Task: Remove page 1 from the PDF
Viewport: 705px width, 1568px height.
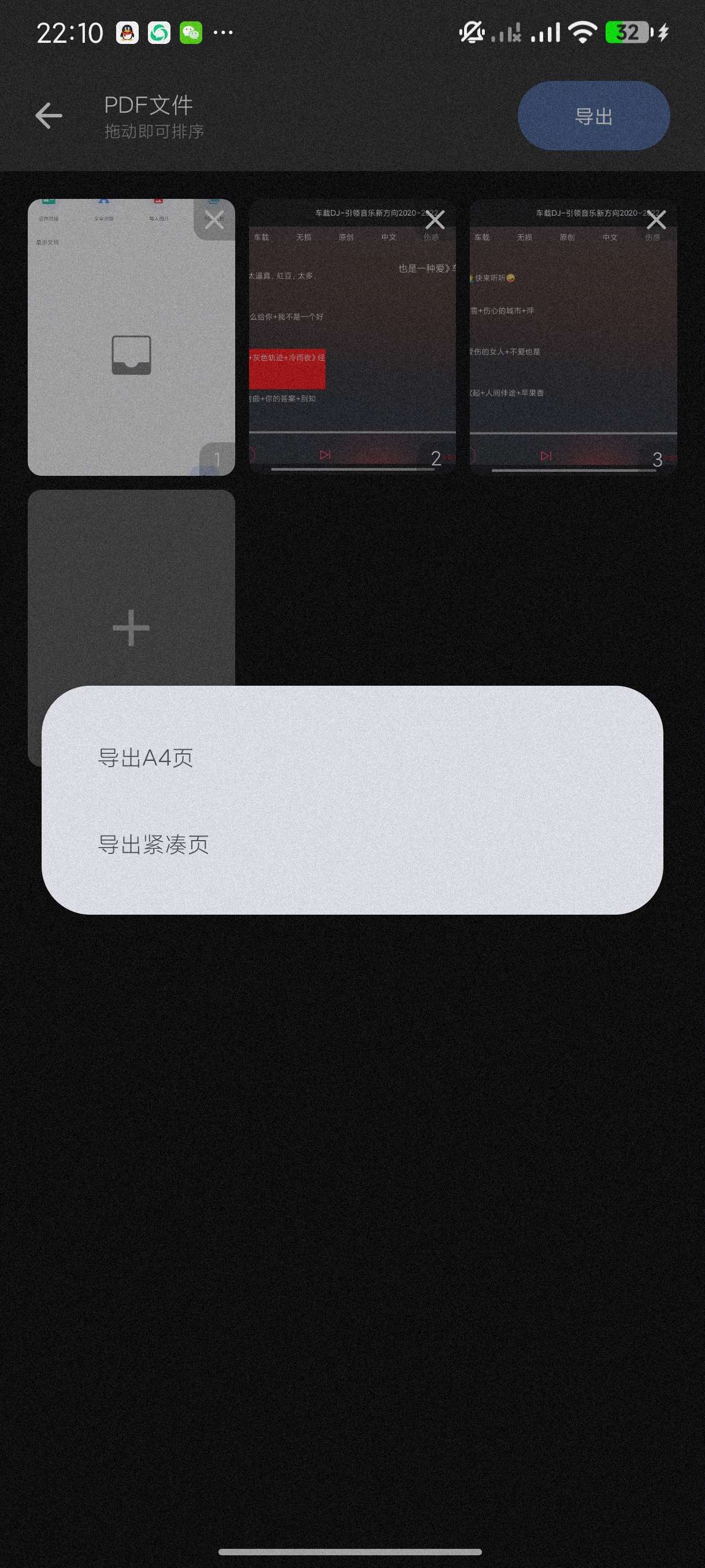Action: pos(214,220)
